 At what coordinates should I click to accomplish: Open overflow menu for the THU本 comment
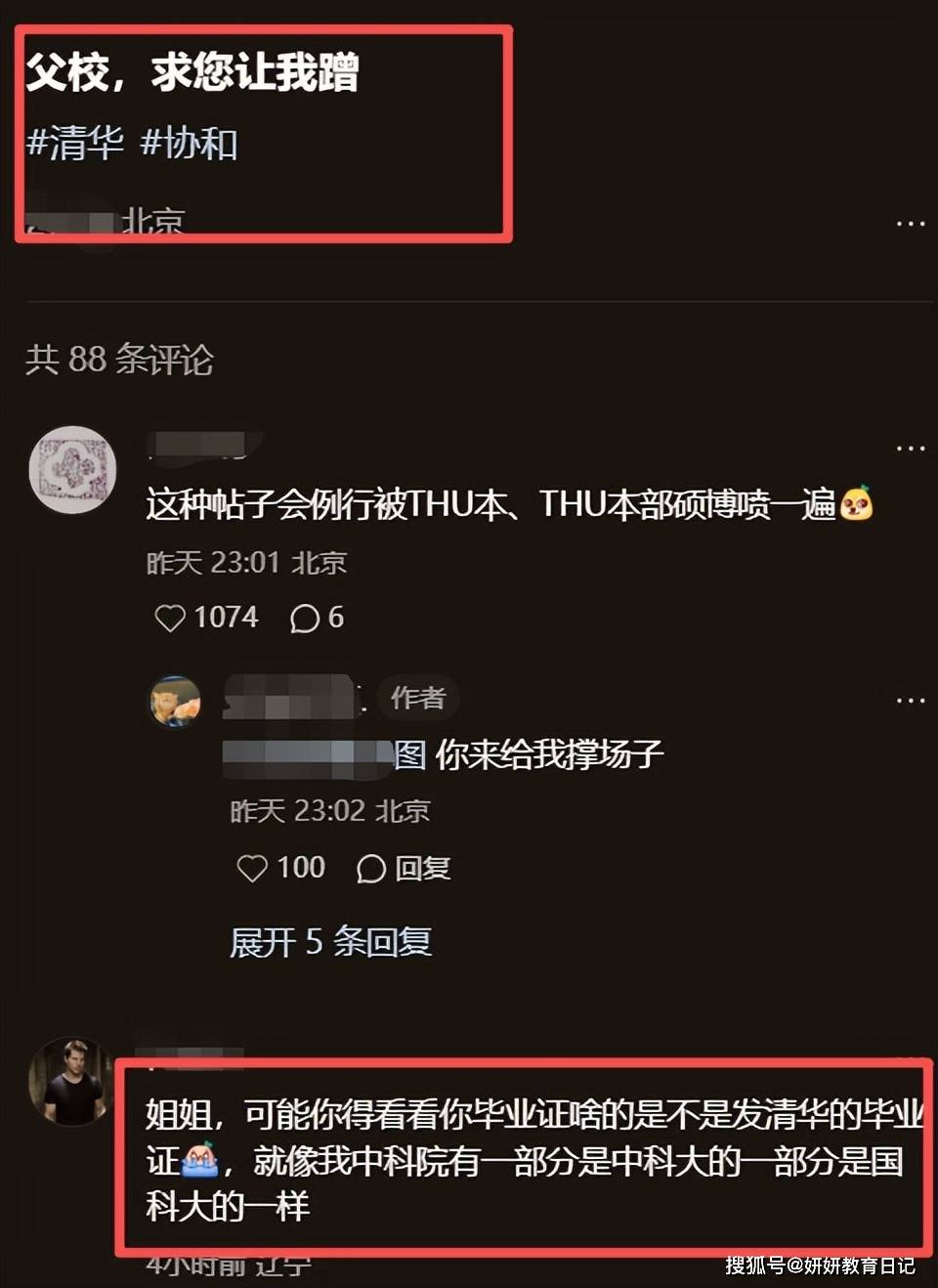(910, 449)
